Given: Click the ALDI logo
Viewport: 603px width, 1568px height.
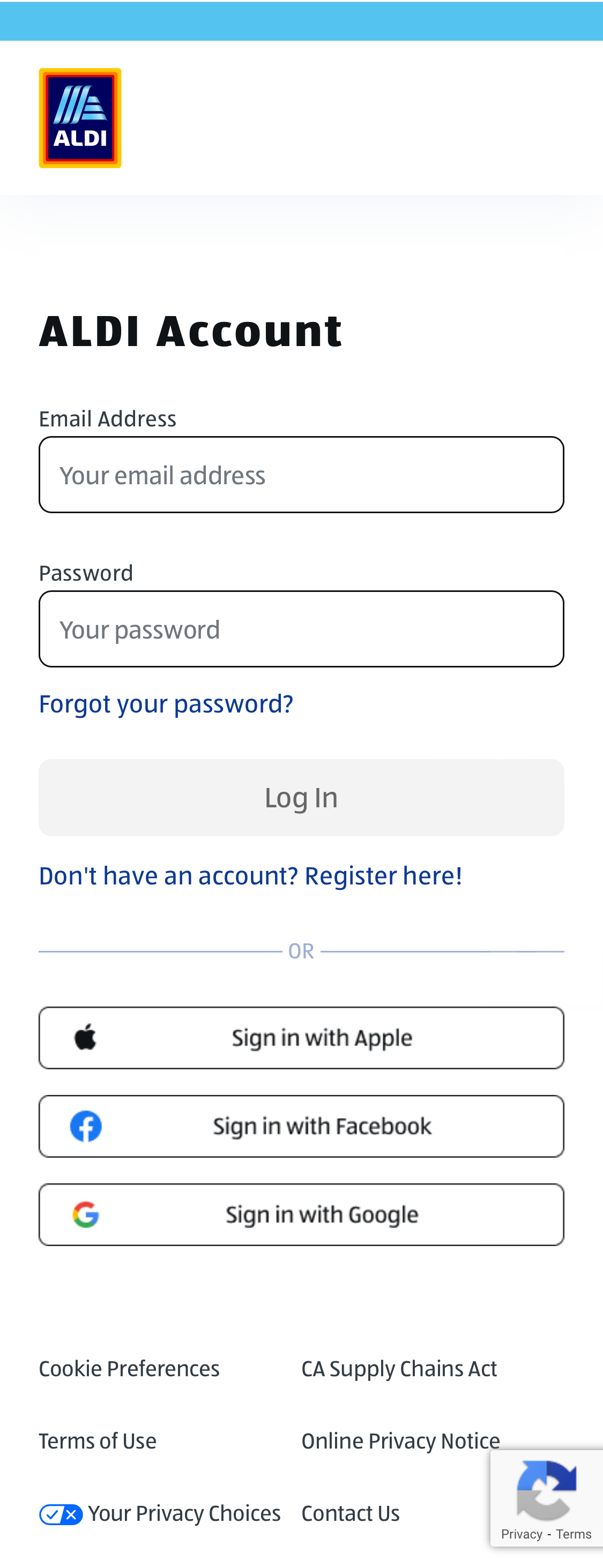Looking at the screenshot, I should coord(80,117).
